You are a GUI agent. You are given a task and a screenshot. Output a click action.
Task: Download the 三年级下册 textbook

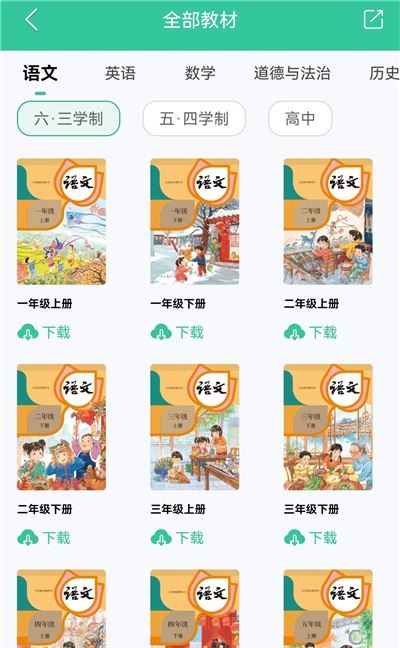click(x=311, y=538)
